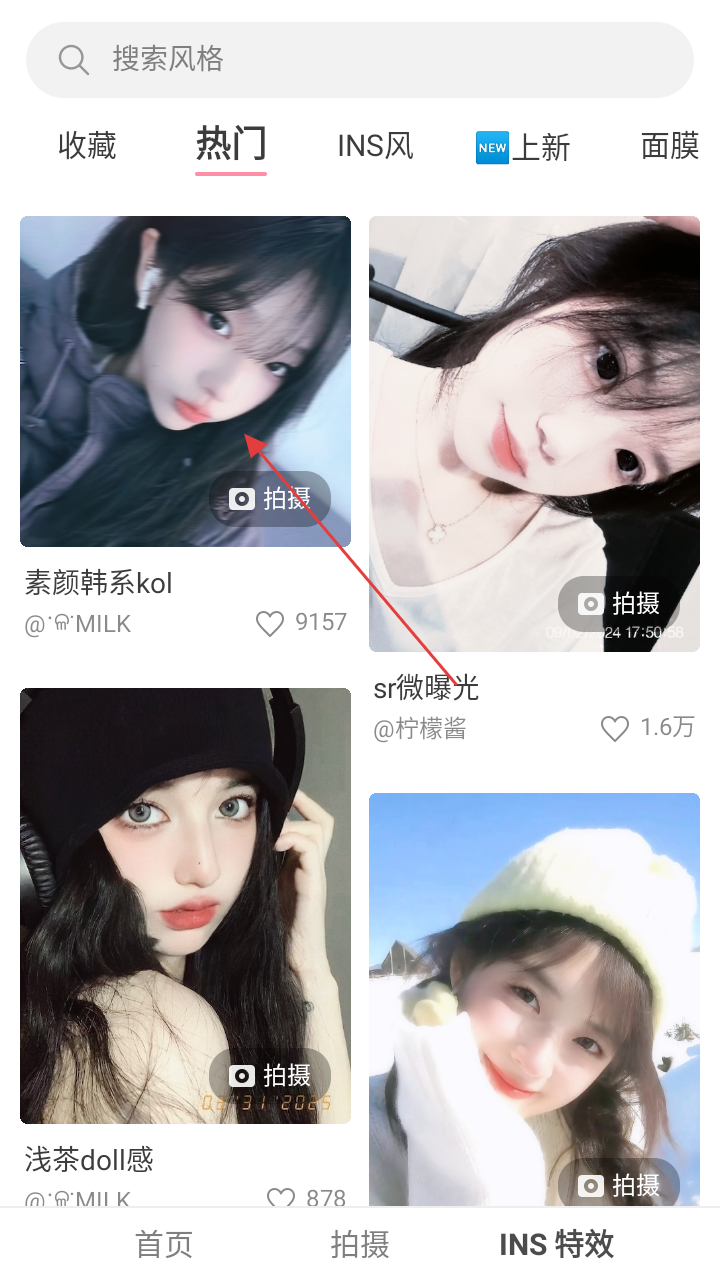
Task: Like the 素颜韩系kol style
Action: click(x=270, y=624)
